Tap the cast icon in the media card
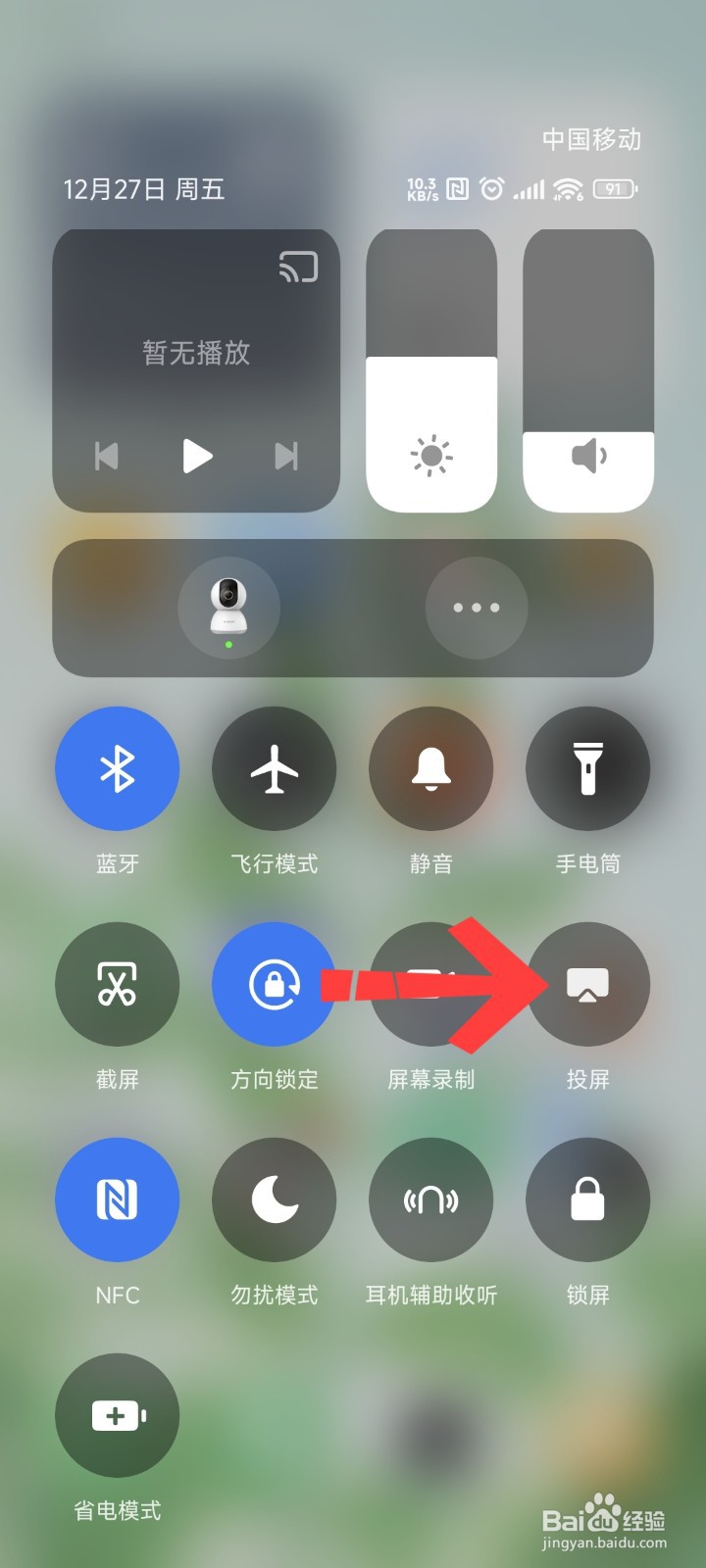 click(x=297, y=266)
